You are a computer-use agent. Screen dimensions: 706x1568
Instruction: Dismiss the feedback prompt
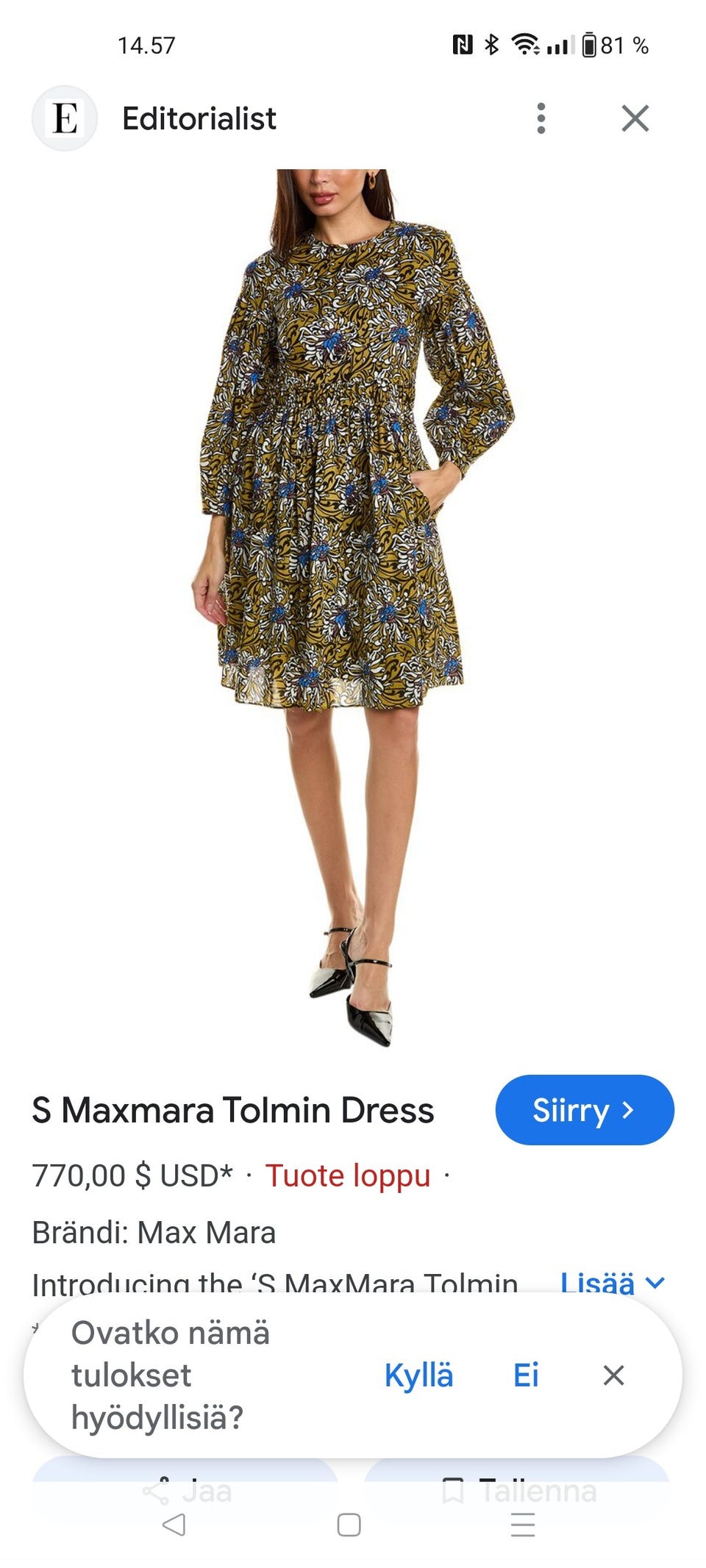click(x=613, y=1375)
